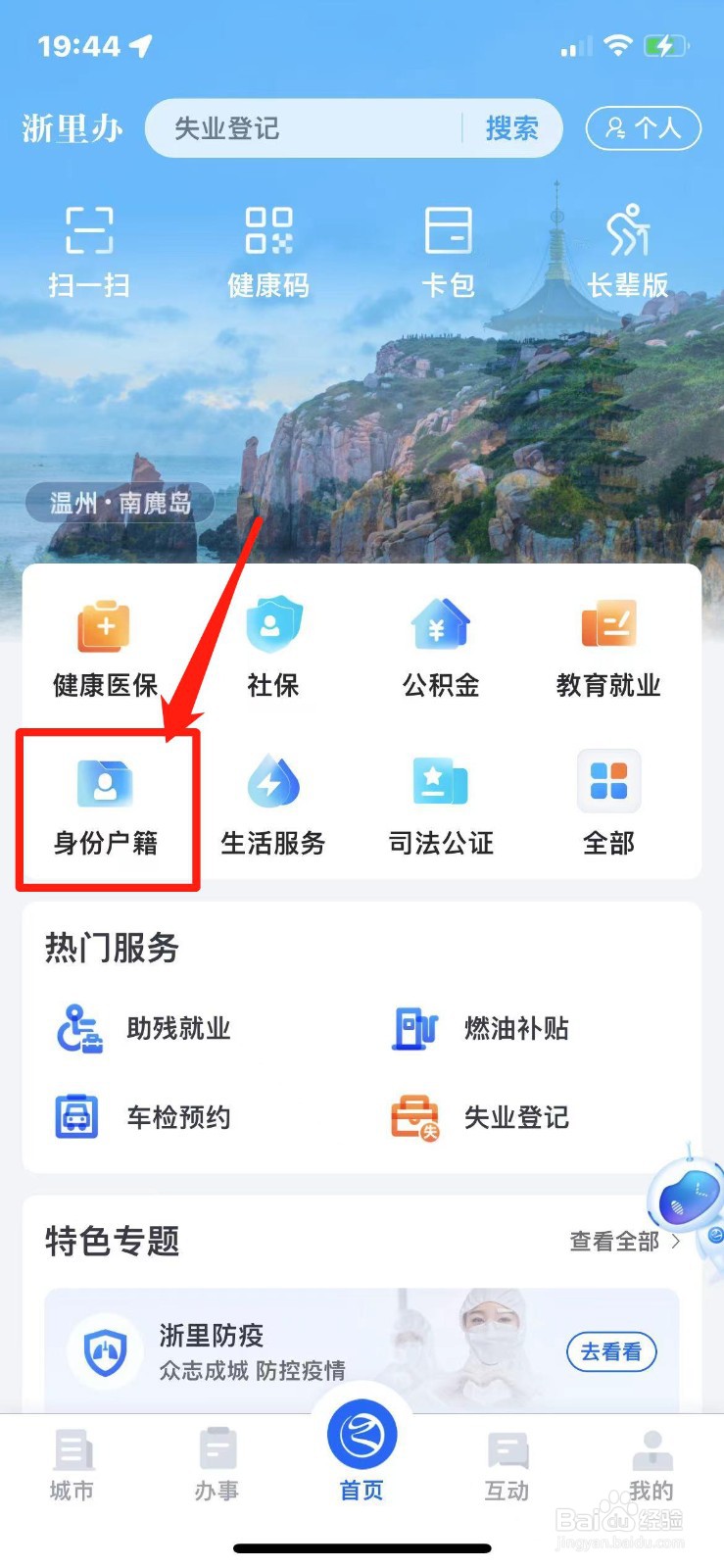Select the 司法公证 service icon

440,804
